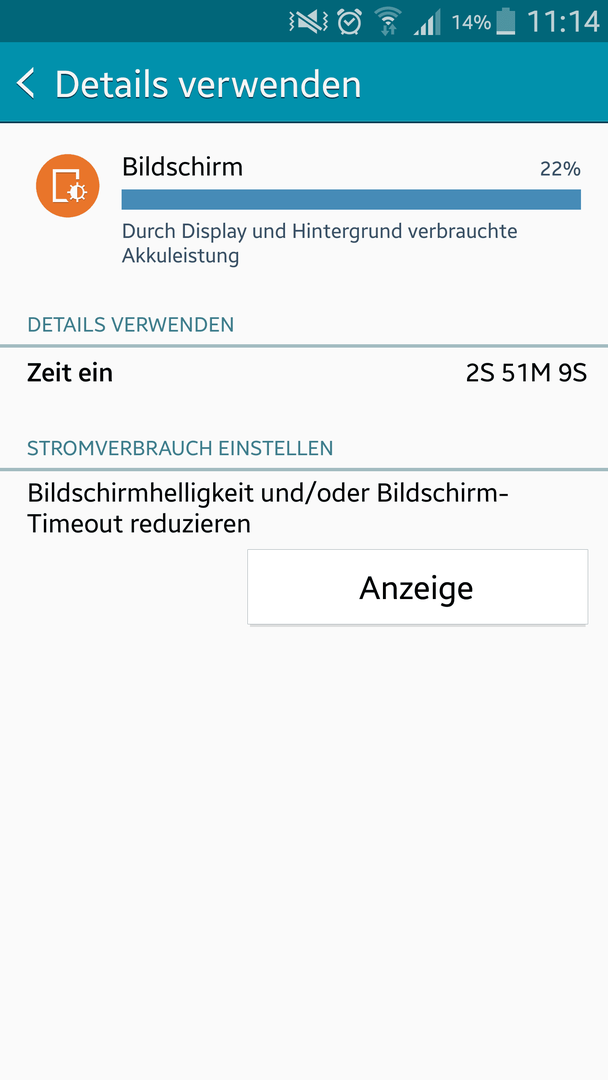Go back using the header arrow
The height and width of the screenshot is (1080, 608).
[x=26, y=83]
